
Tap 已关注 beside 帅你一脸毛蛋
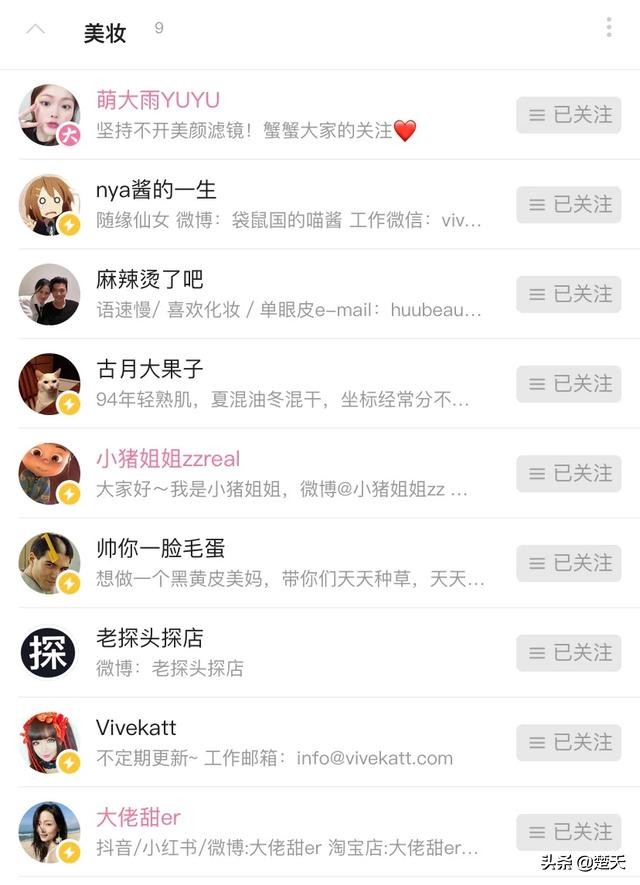tap(568, 563)
